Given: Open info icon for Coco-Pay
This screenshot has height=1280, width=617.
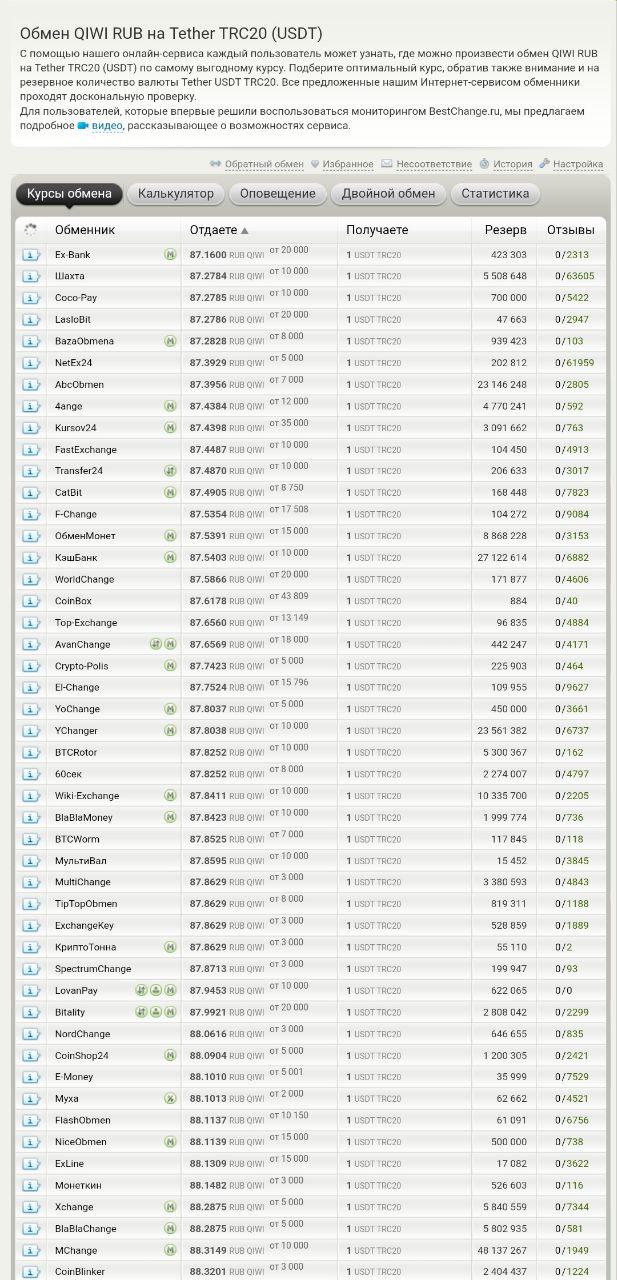Looking at the screenshot, I should coord(31,298).
